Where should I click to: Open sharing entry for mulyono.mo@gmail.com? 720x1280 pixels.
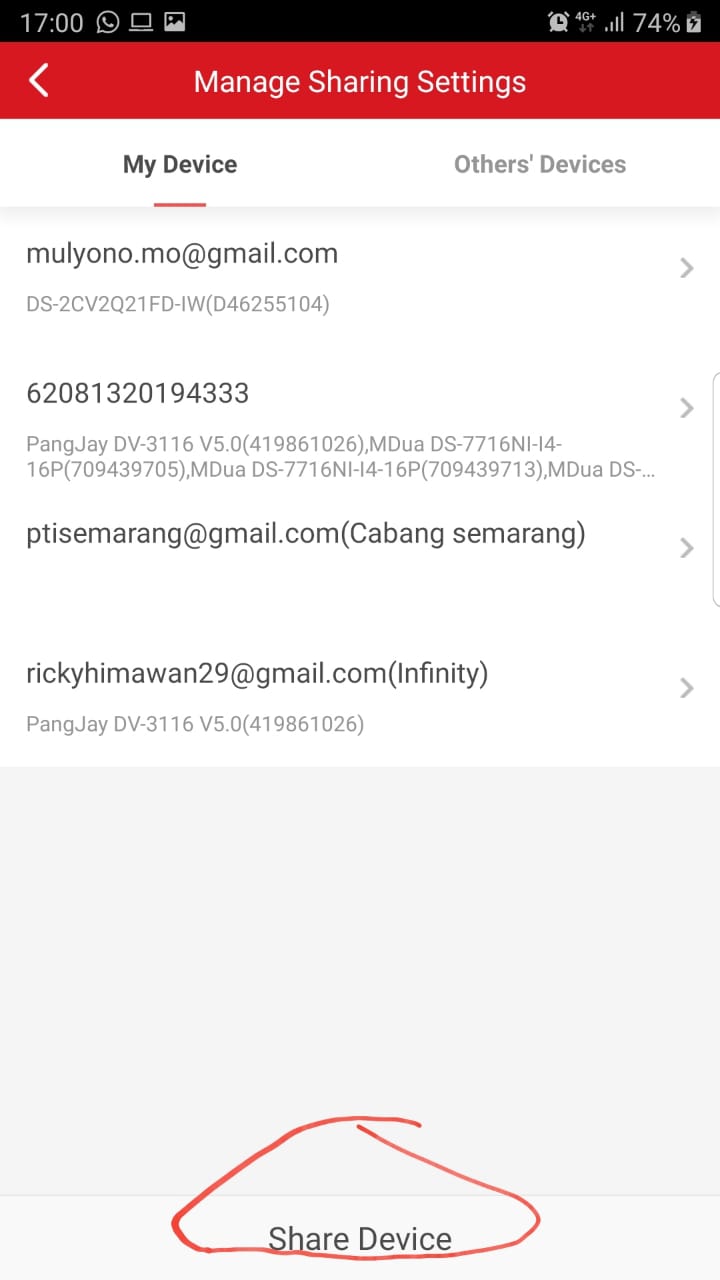point(360,277)
